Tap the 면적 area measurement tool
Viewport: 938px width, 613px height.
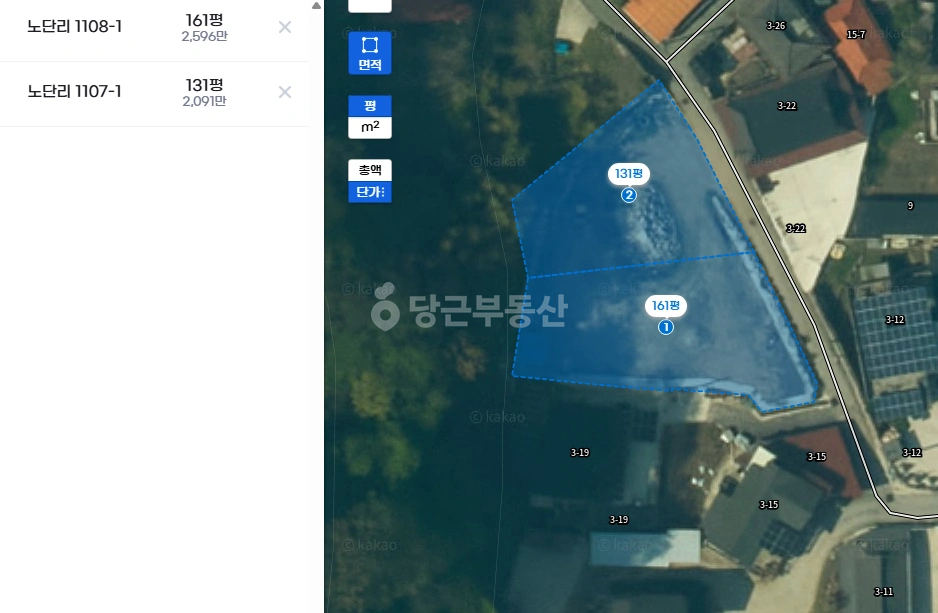pyautogui.click(x=370, y=53)
